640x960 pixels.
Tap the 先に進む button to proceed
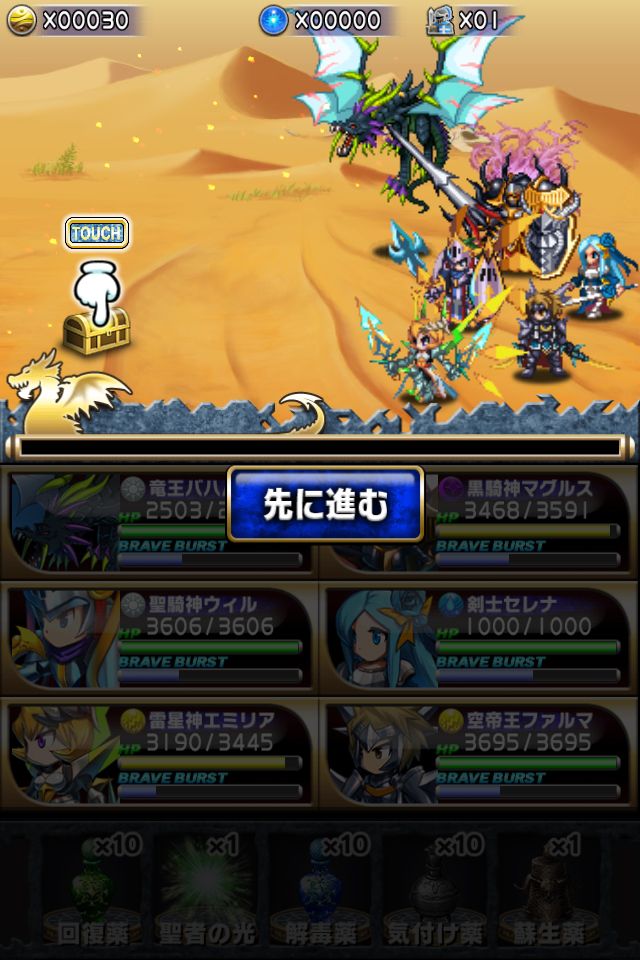pos(325,504)
